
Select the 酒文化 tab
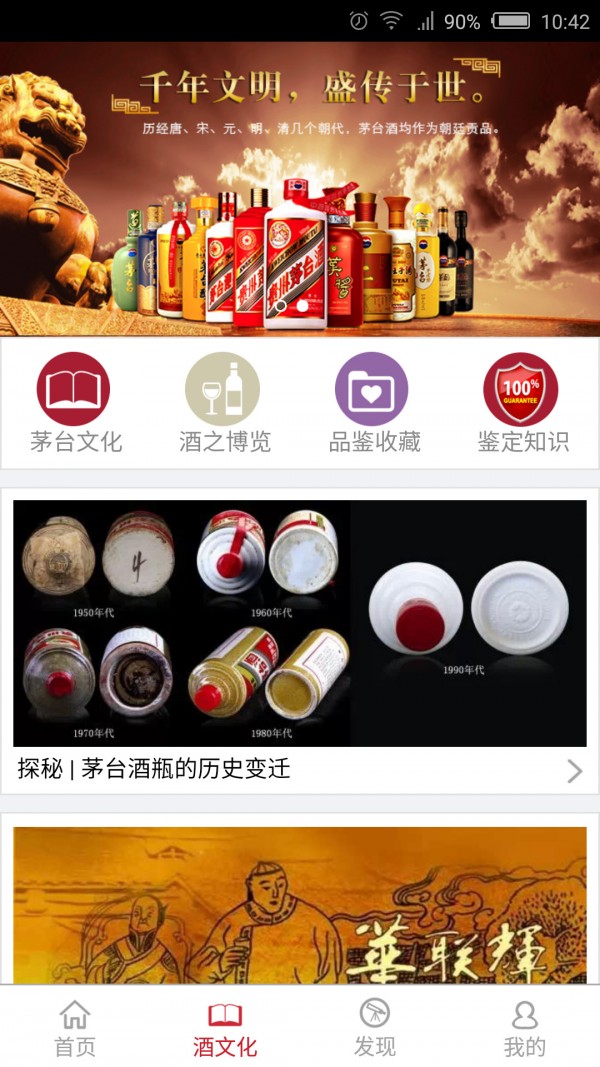tap(225, 1028)
